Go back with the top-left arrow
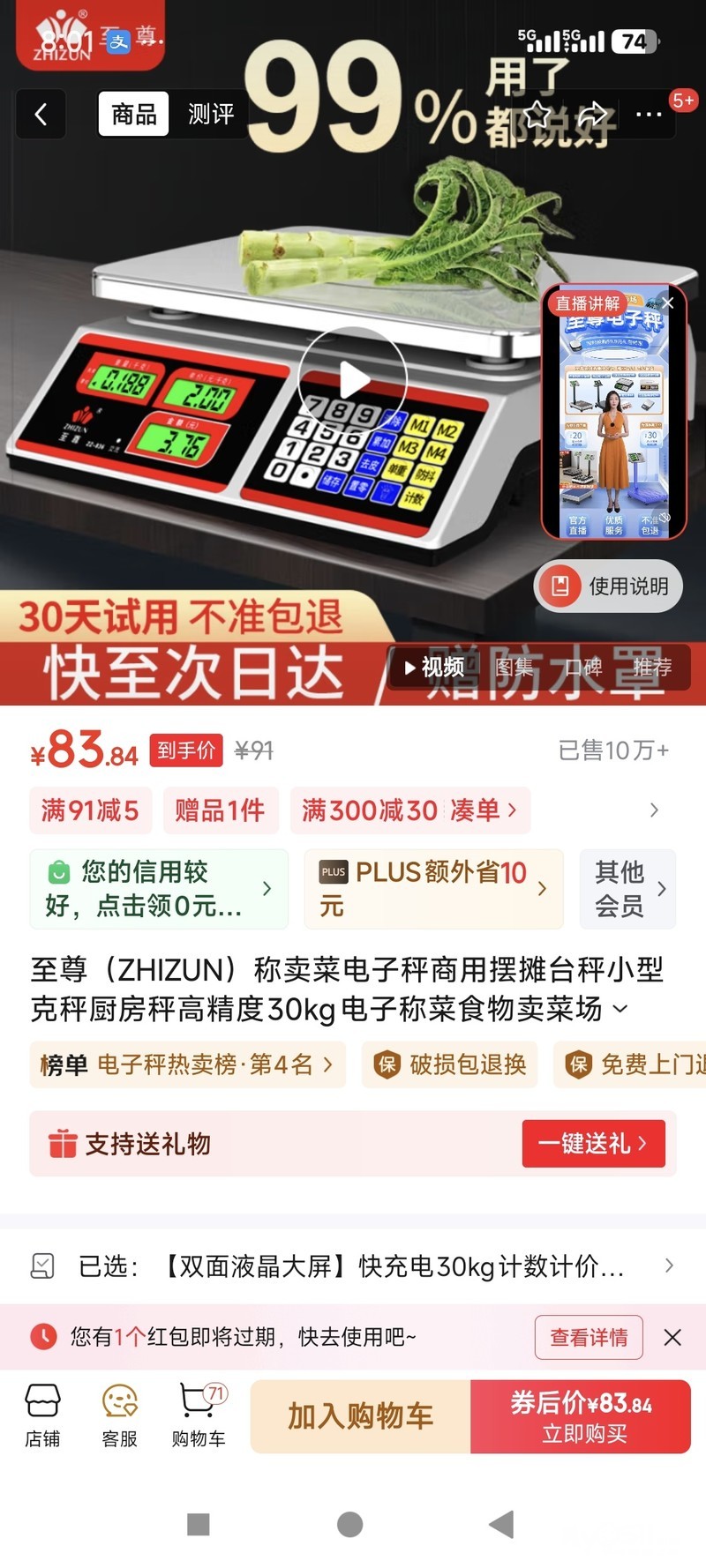 (41, 114)
